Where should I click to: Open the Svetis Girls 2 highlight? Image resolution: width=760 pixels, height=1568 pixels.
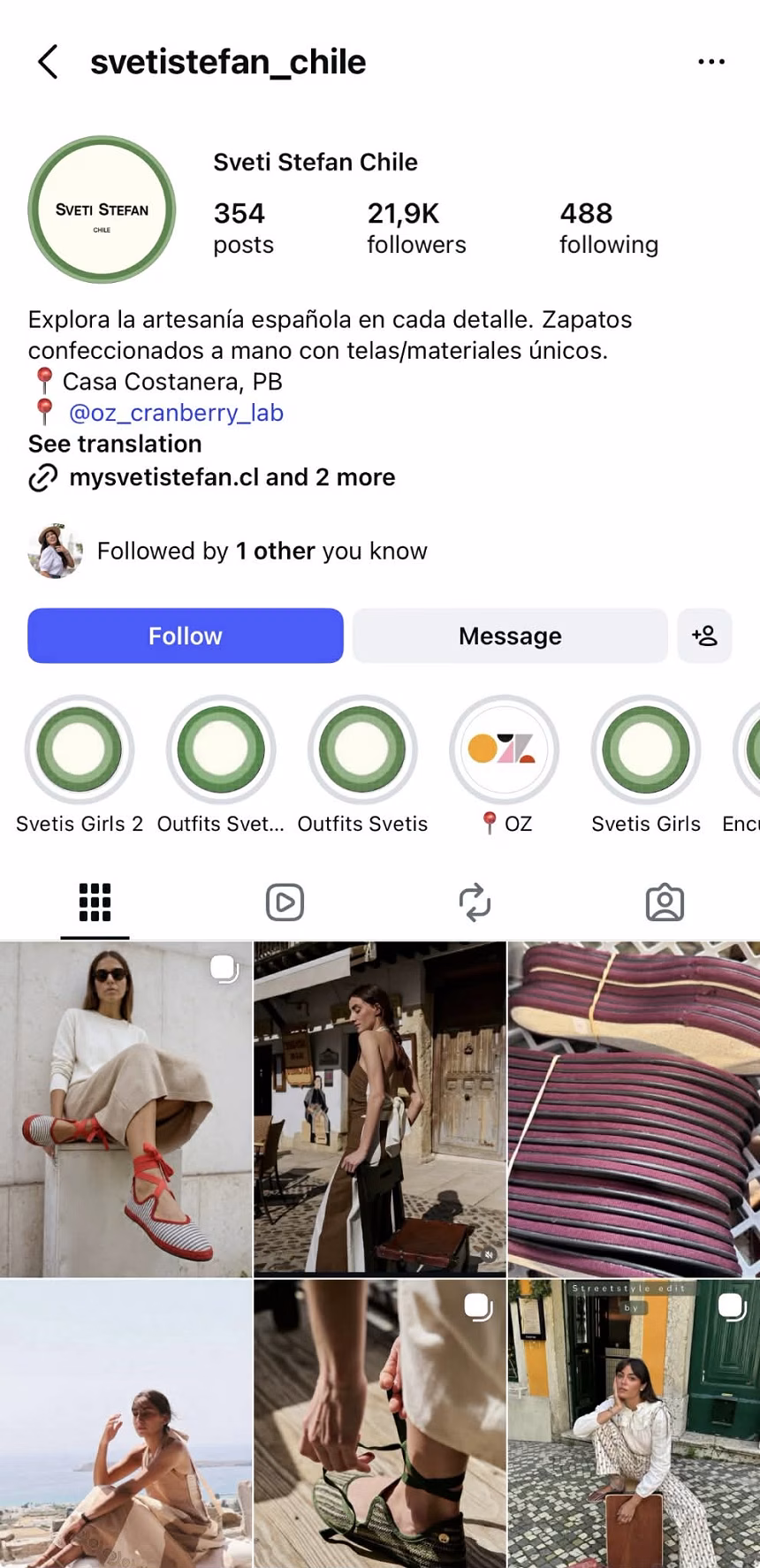pos(80,750)
